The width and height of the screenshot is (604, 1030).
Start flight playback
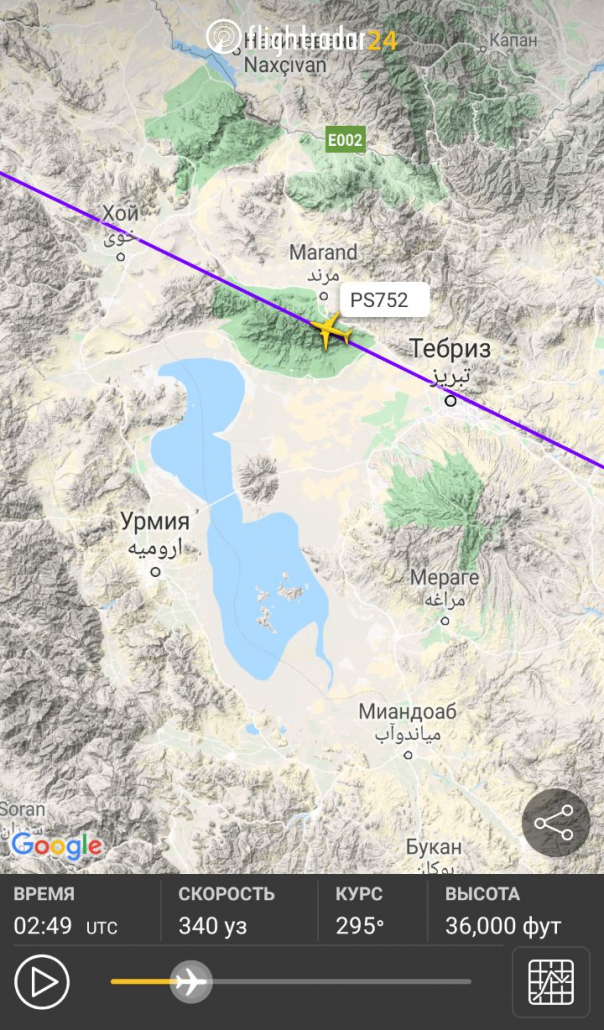(x=42, y=982)
